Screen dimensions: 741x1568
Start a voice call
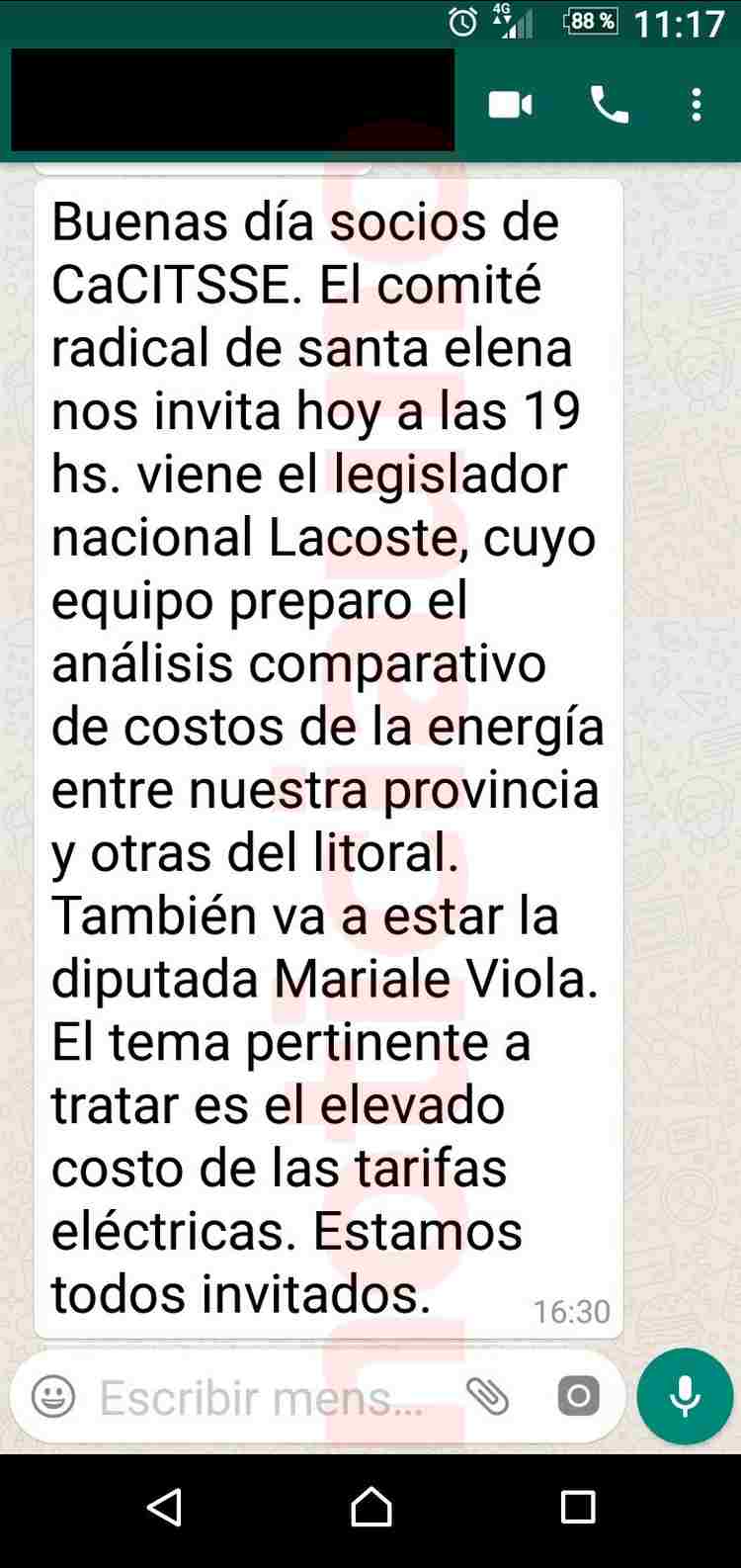(x=609, y=105)
